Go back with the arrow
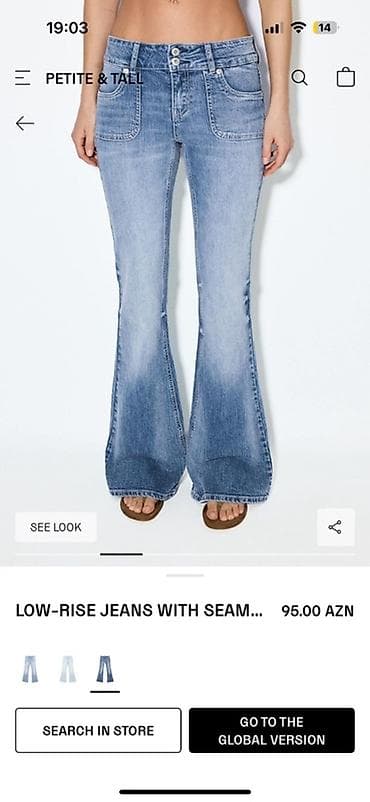The image size is (370, 802). click(25, 123)
